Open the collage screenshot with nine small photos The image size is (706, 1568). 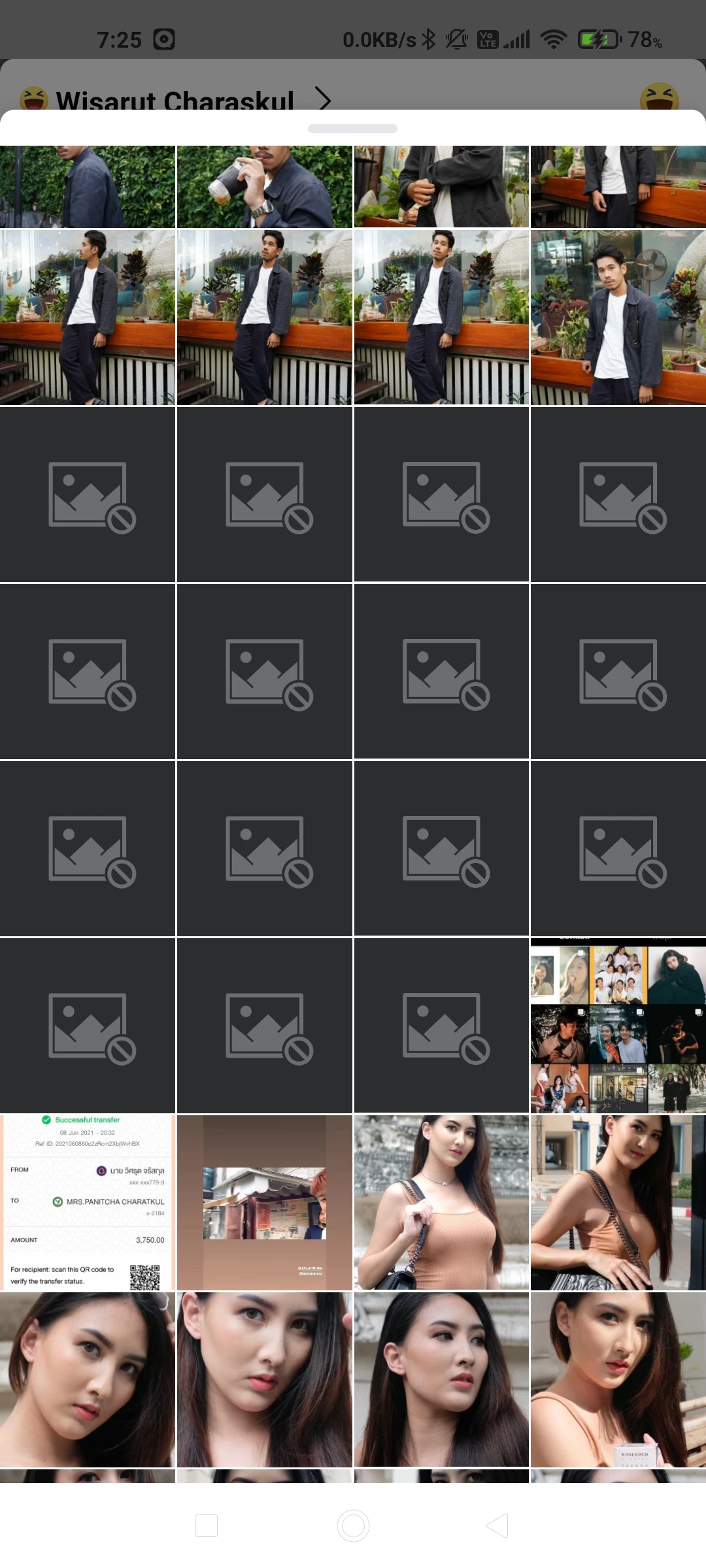618,1026
